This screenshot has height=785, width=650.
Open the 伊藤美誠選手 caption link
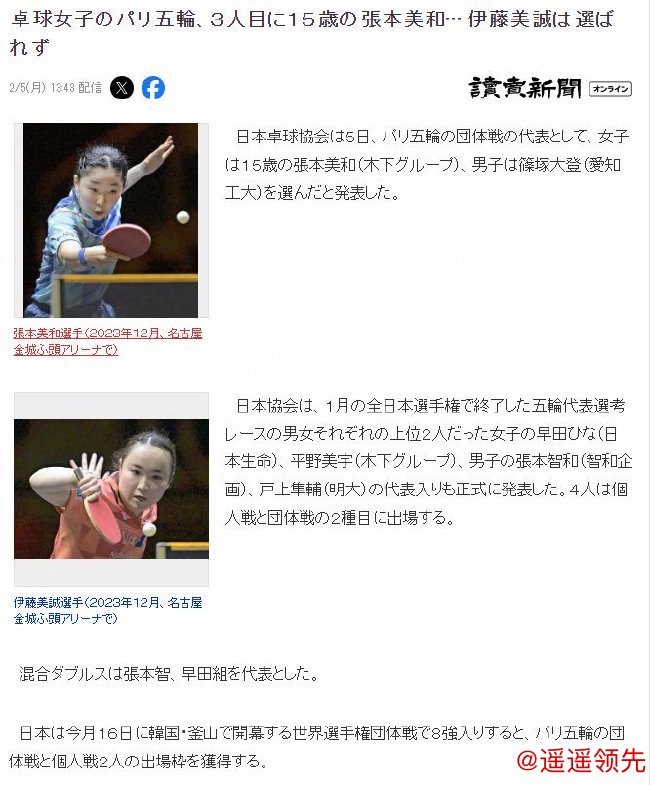tap(107, 610)
